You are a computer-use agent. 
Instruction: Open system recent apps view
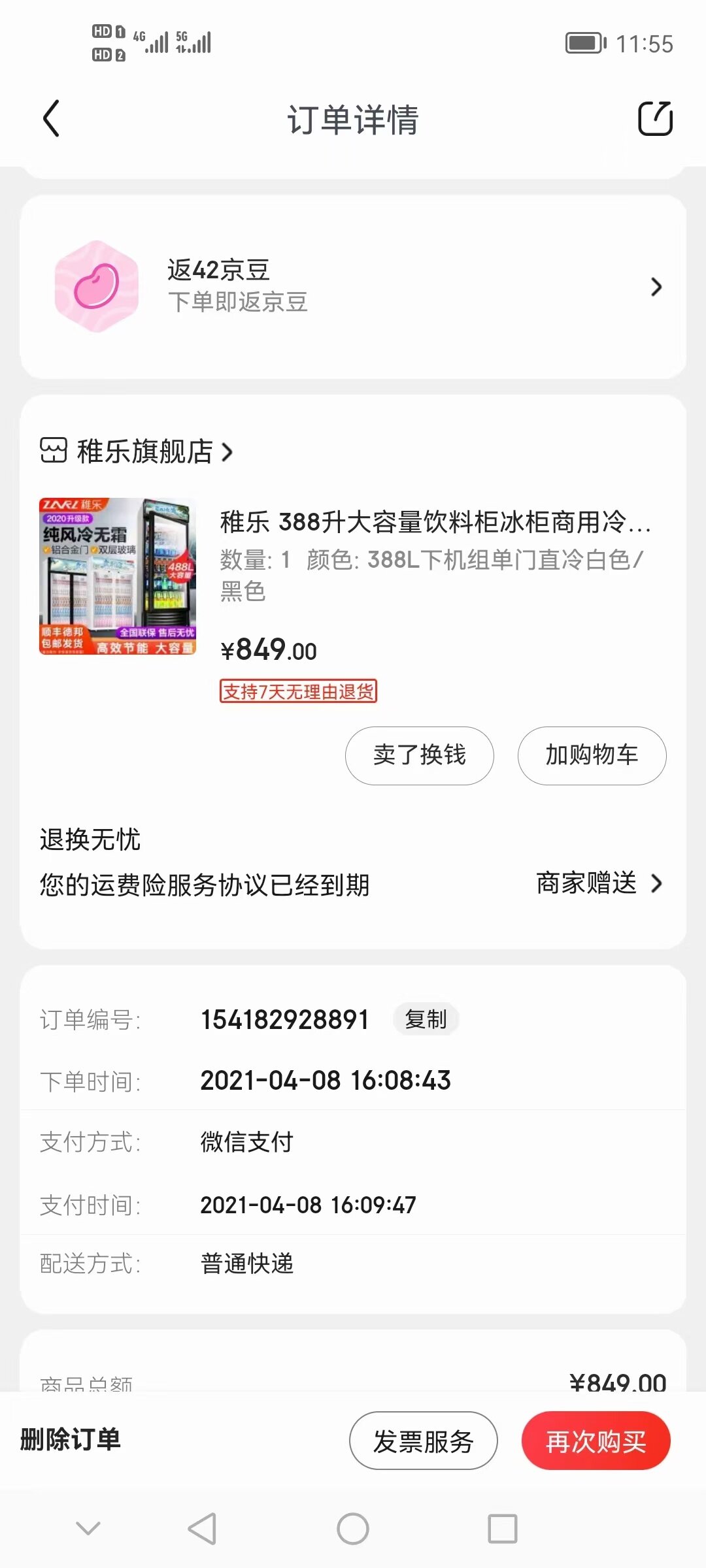(502, 1529)
